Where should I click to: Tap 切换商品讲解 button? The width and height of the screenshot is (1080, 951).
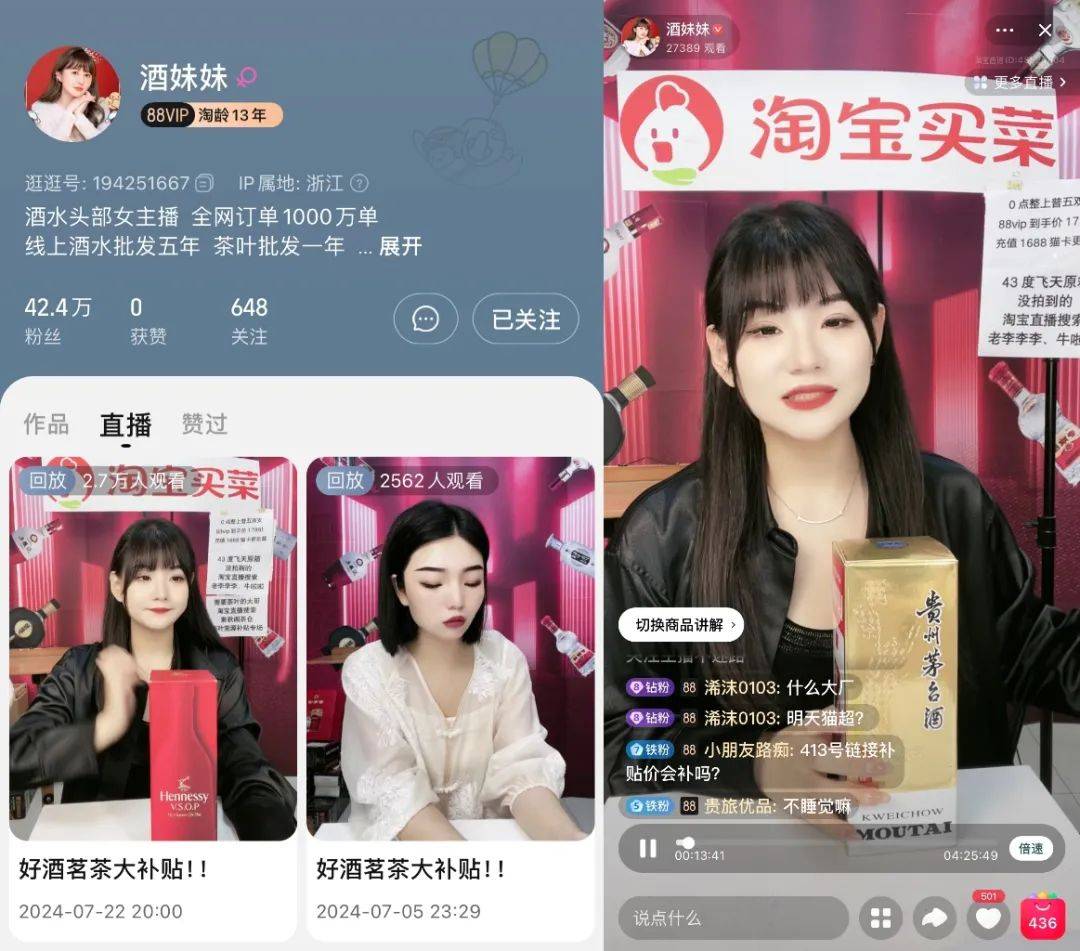click(680, 625)
